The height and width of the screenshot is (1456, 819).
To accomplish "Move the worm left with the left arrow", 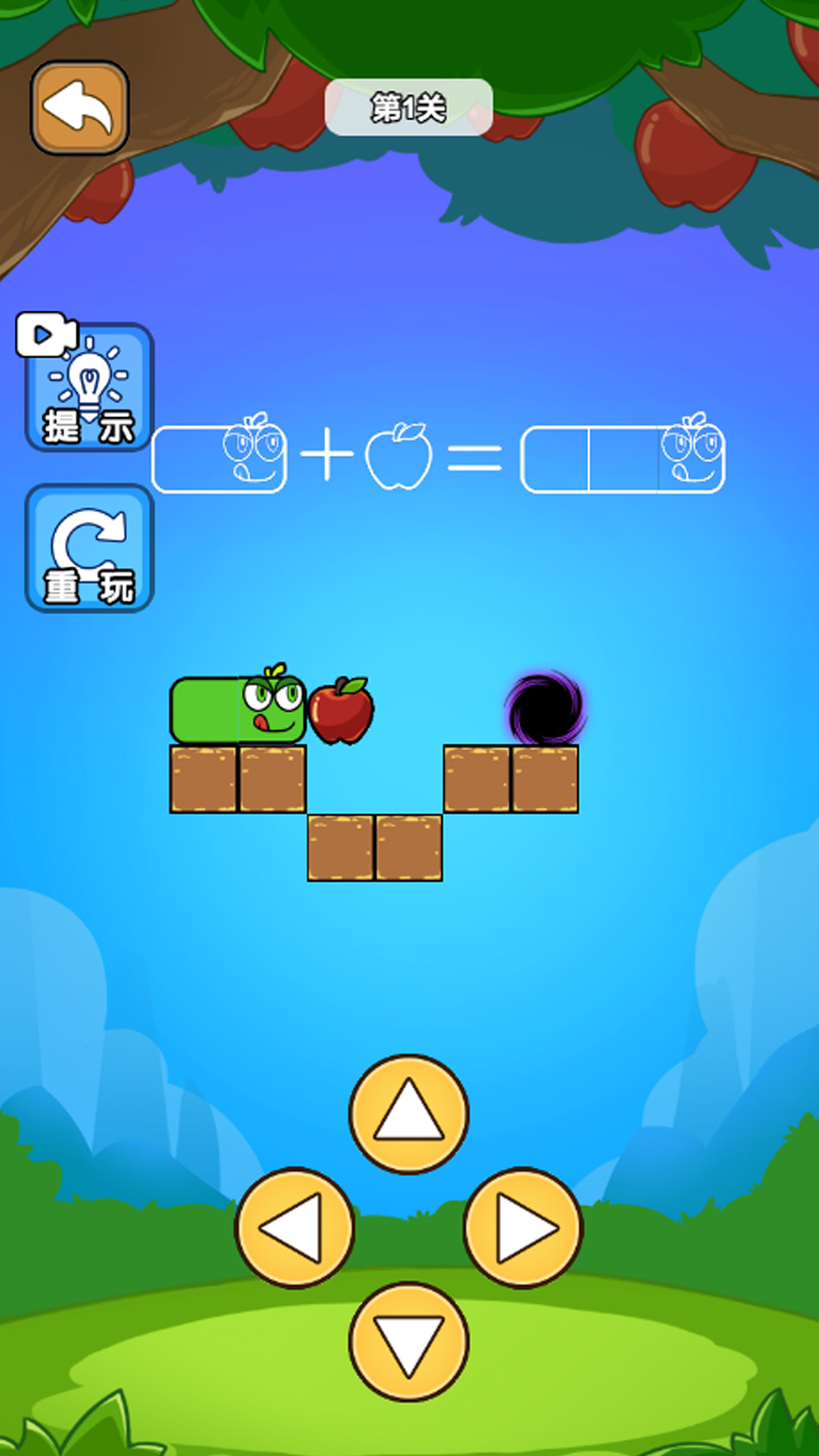I will tap(295, 1228).
